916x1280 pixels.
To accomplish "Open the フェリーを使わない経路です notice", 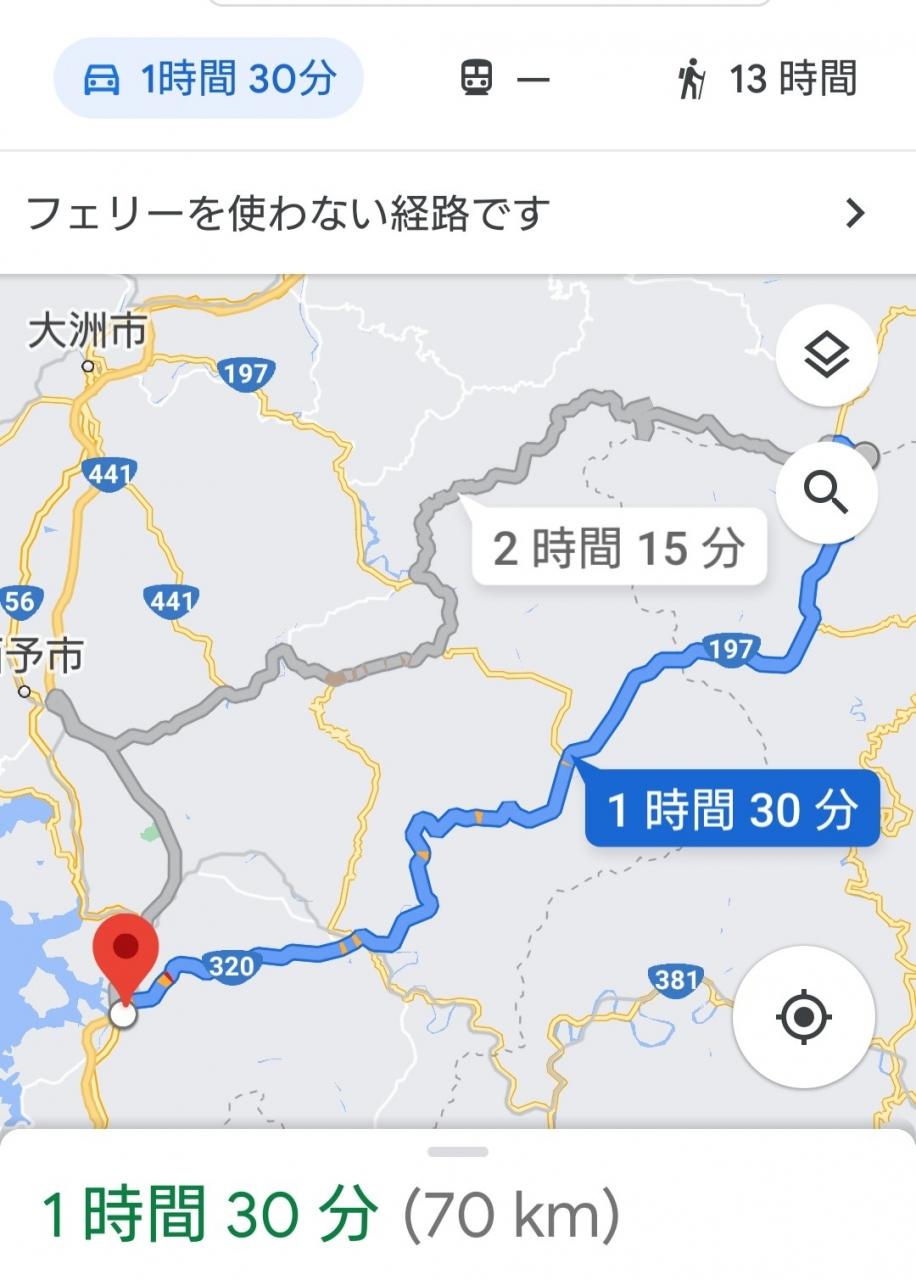I will [458, 213].
